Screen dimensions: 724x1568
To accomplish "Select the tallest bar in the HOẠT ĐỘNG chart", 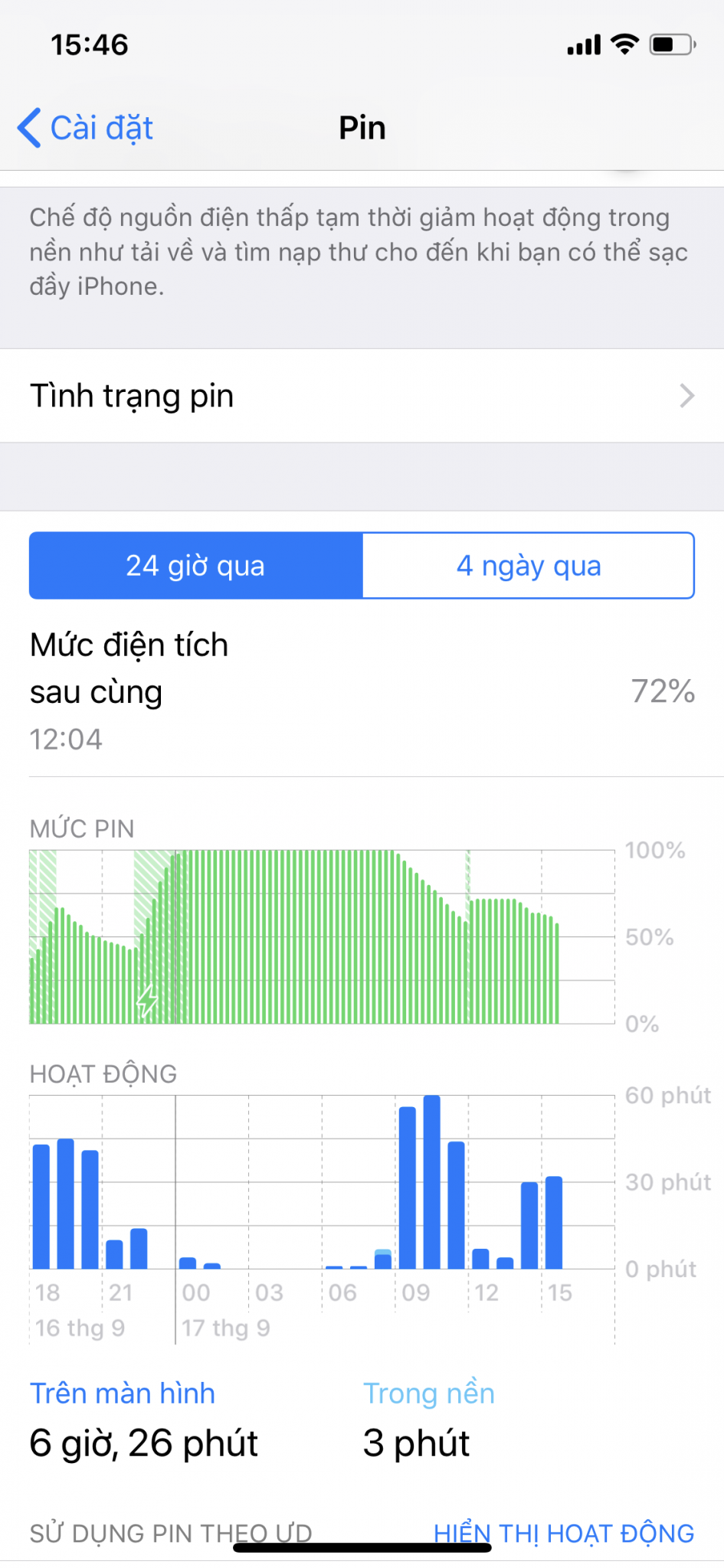I will tap(432, 1183).
